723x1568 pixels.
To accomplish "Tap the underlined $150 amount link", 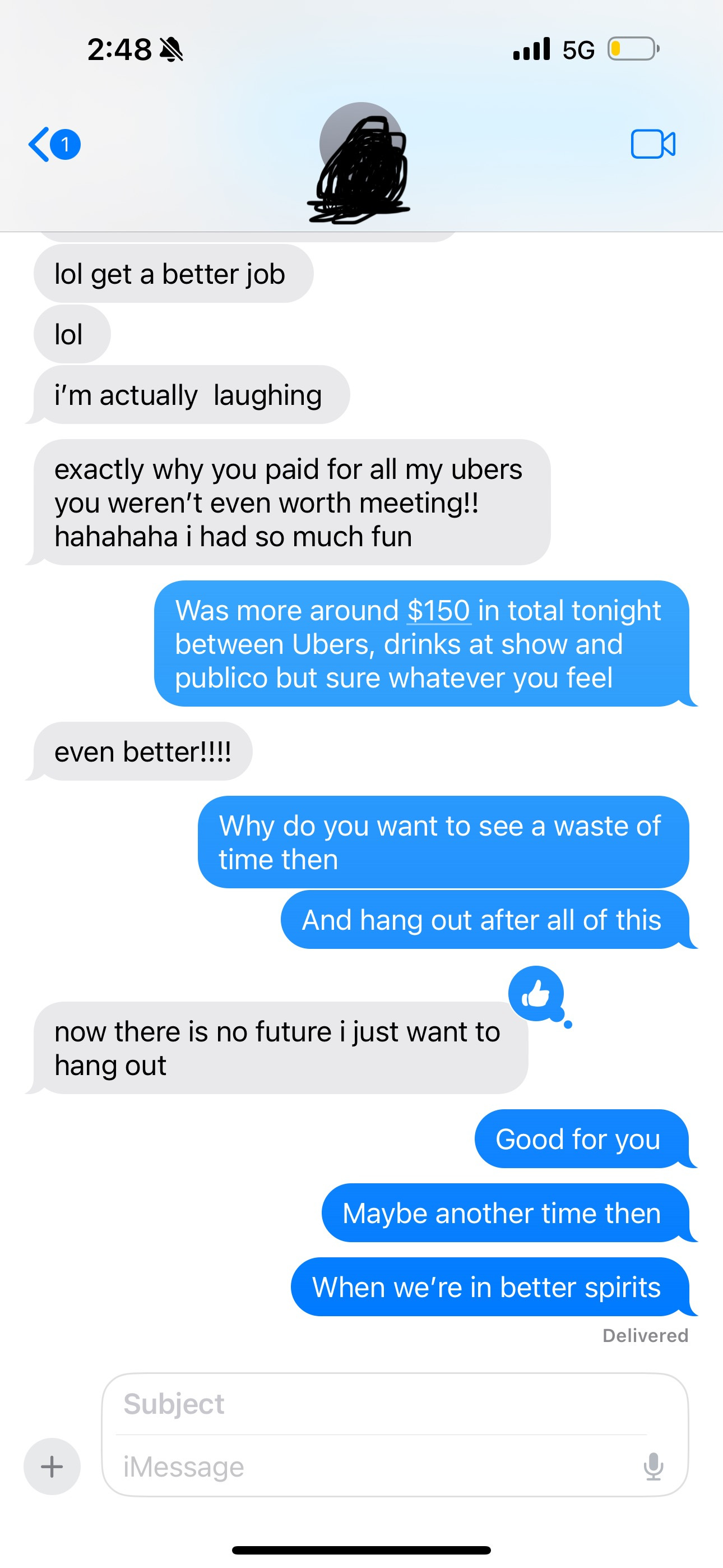I will (438, 611).
